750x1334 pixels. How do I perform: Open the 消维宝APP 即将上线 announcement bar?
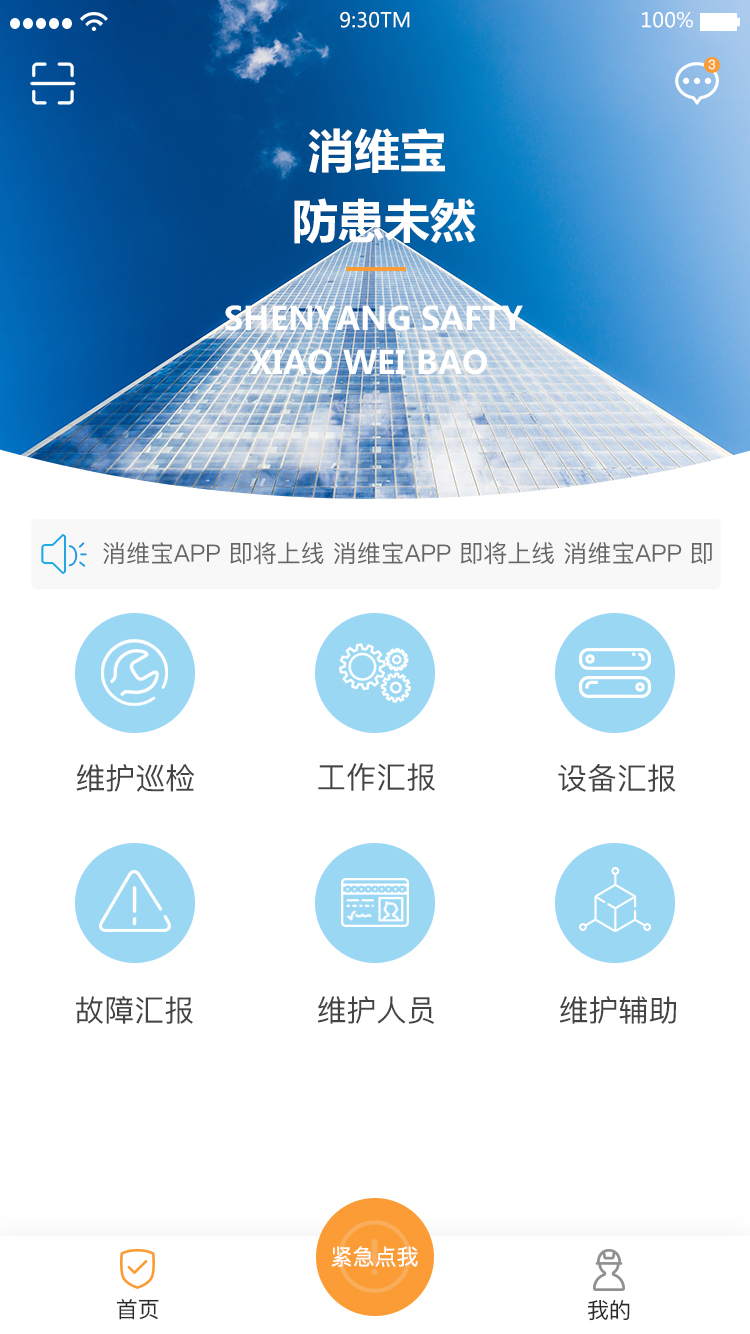[376, 553]
